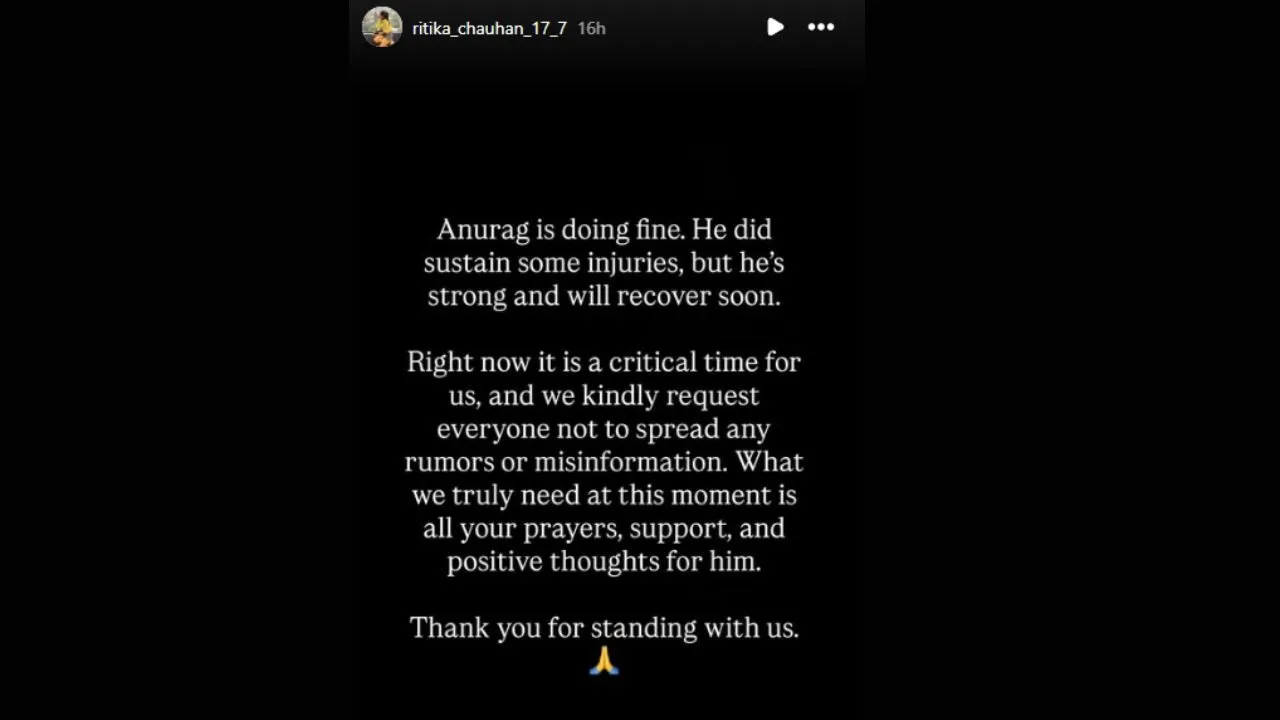This screenshot has height=720, width=1280.
Task: Open the three-dot more options menu
Action: point(821,27)
